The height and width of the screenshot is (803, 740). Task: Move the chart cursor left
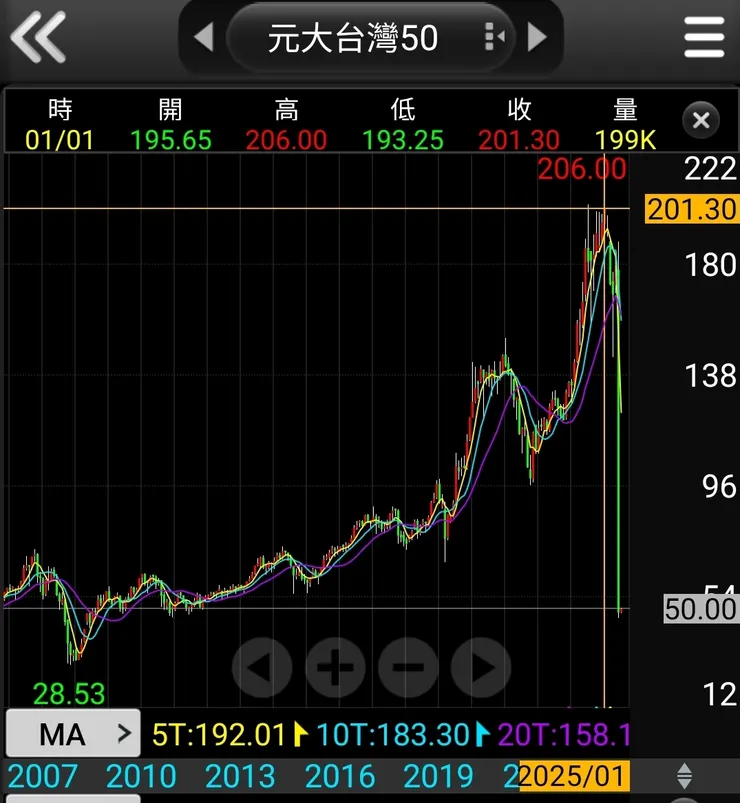tap(262, 665)
